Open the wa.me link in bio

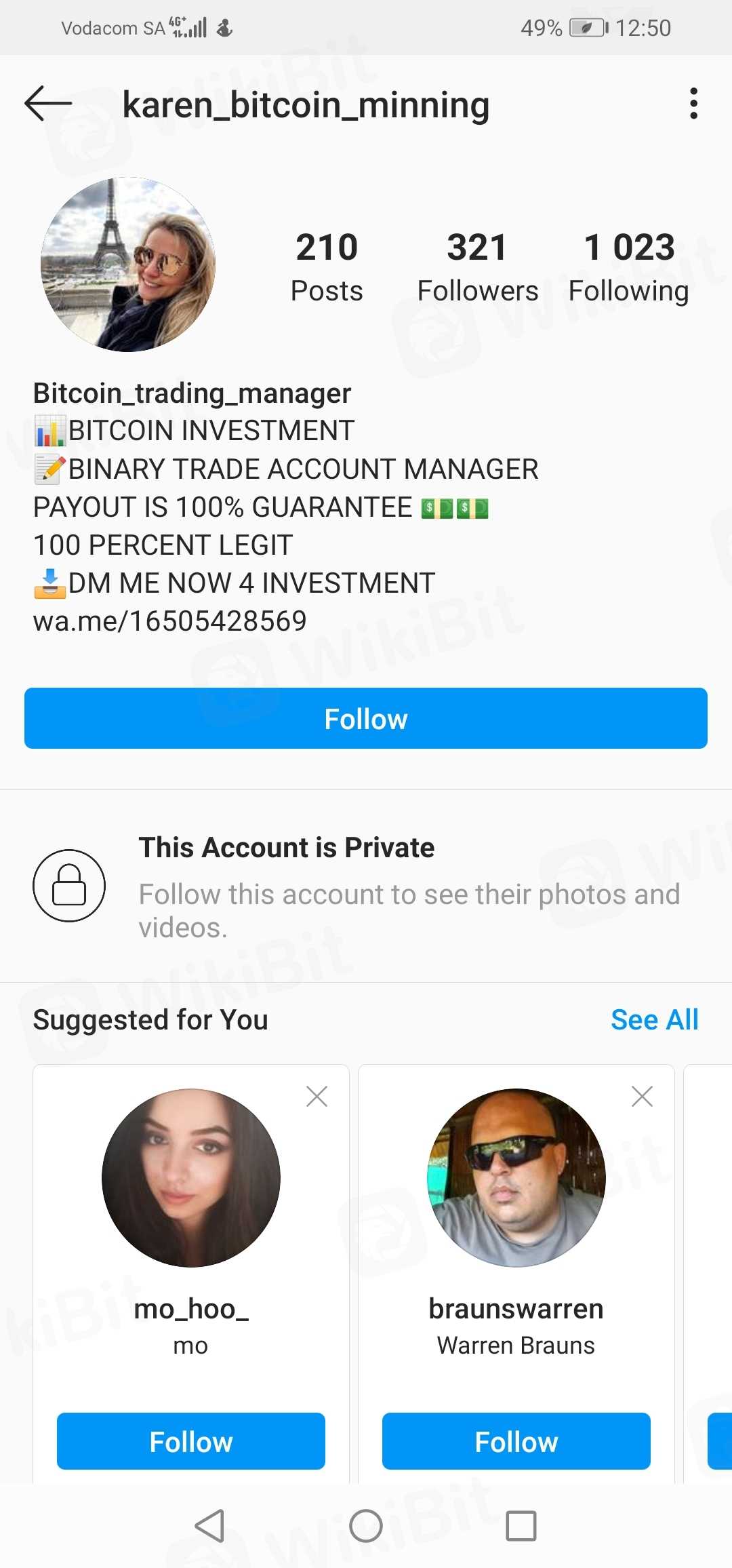(x=170, y=621)
